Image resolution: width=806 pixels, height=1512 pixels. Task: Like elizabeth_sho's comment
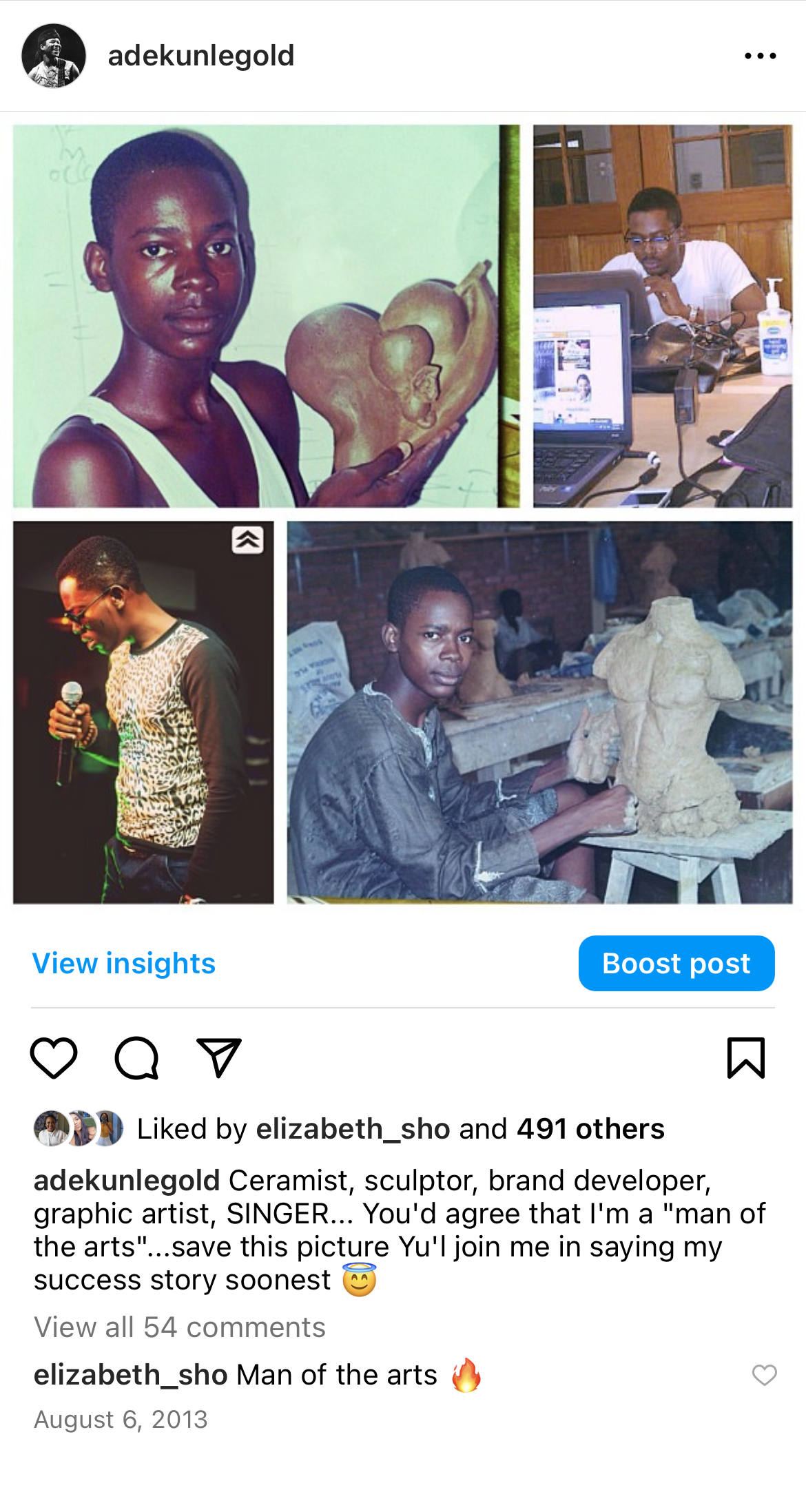764,1375
